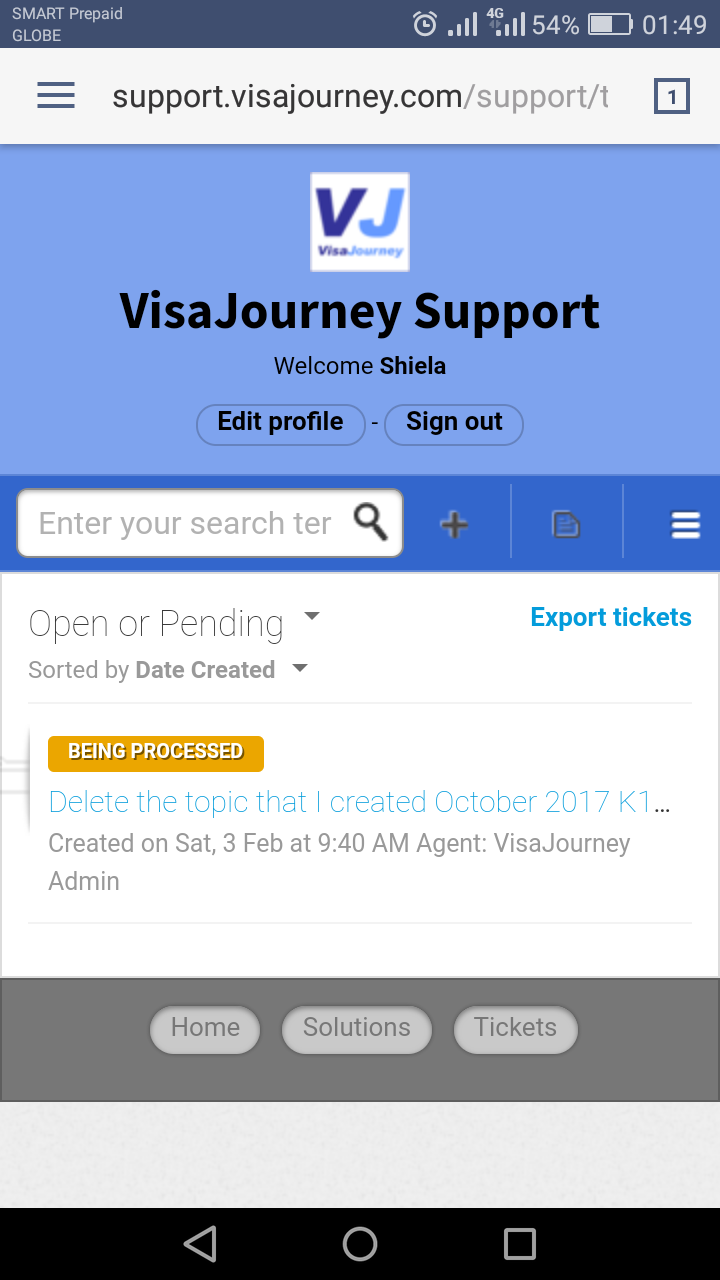720x1280 pixels.
Task: Tap the Edit profile button
Action: 279,423
